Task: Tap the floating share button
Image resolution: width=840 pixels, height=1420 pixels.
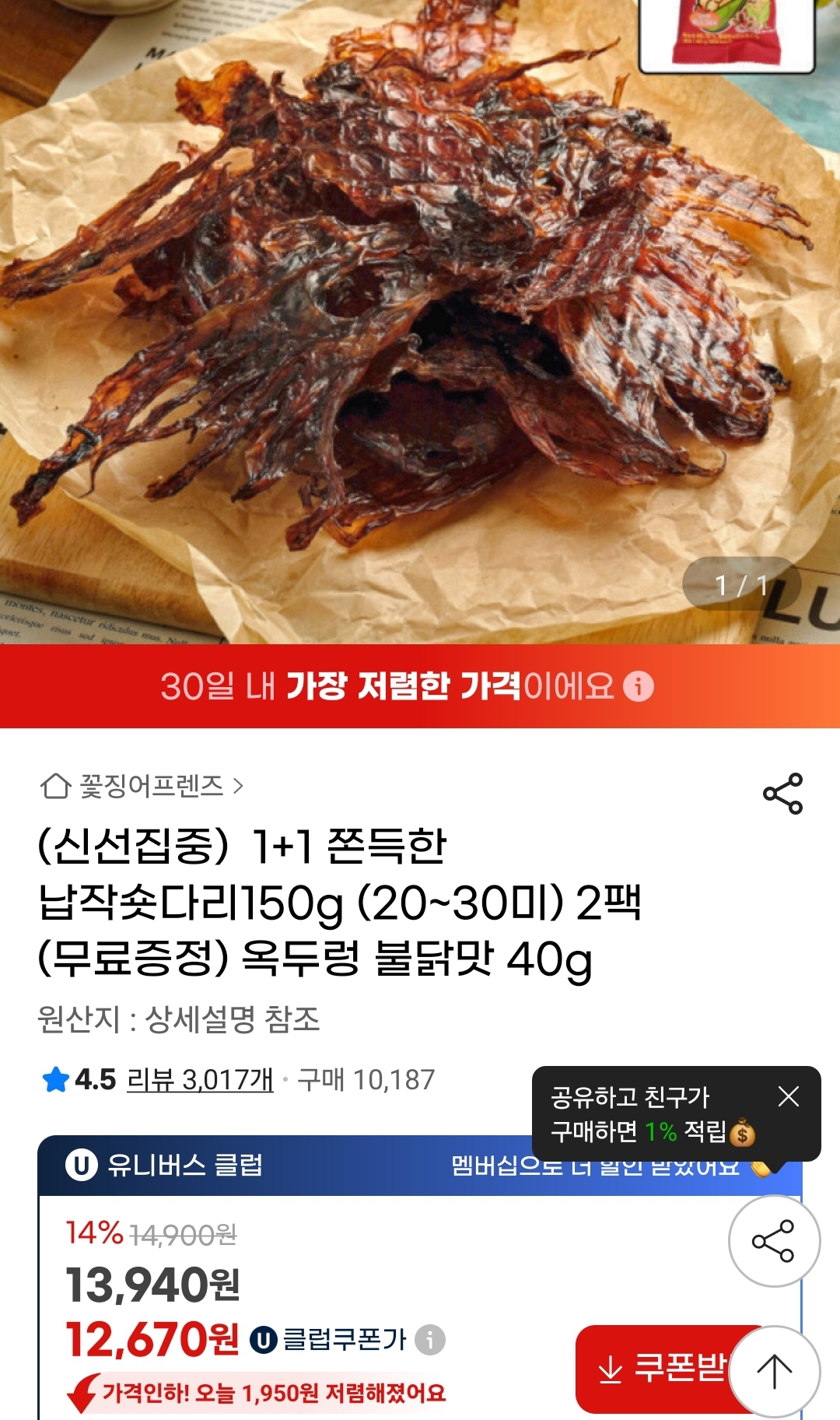Action: tap(774, 1241)
